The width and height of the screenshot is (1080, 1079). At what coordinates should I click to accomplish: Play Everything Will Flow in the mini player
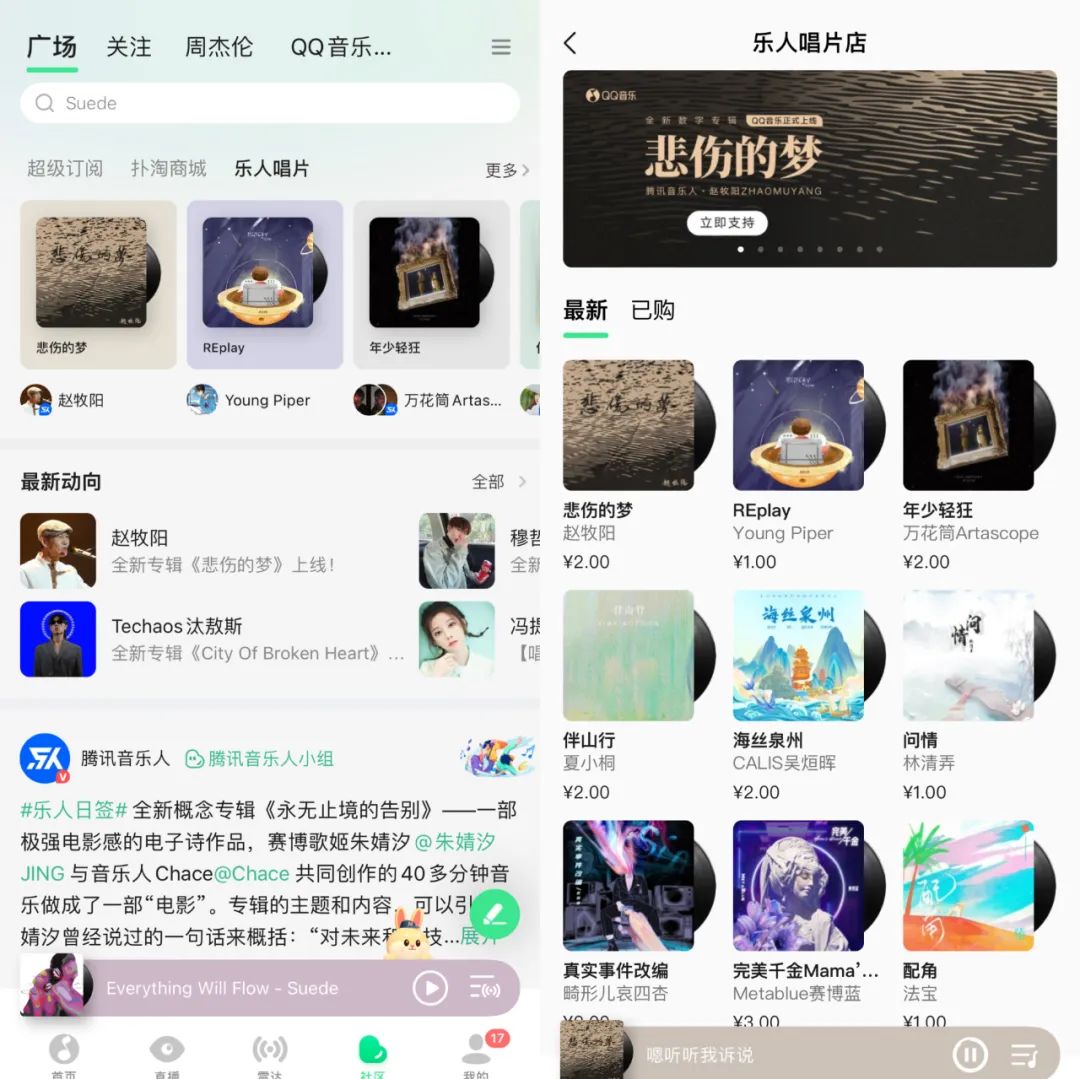tap(430, 988)
